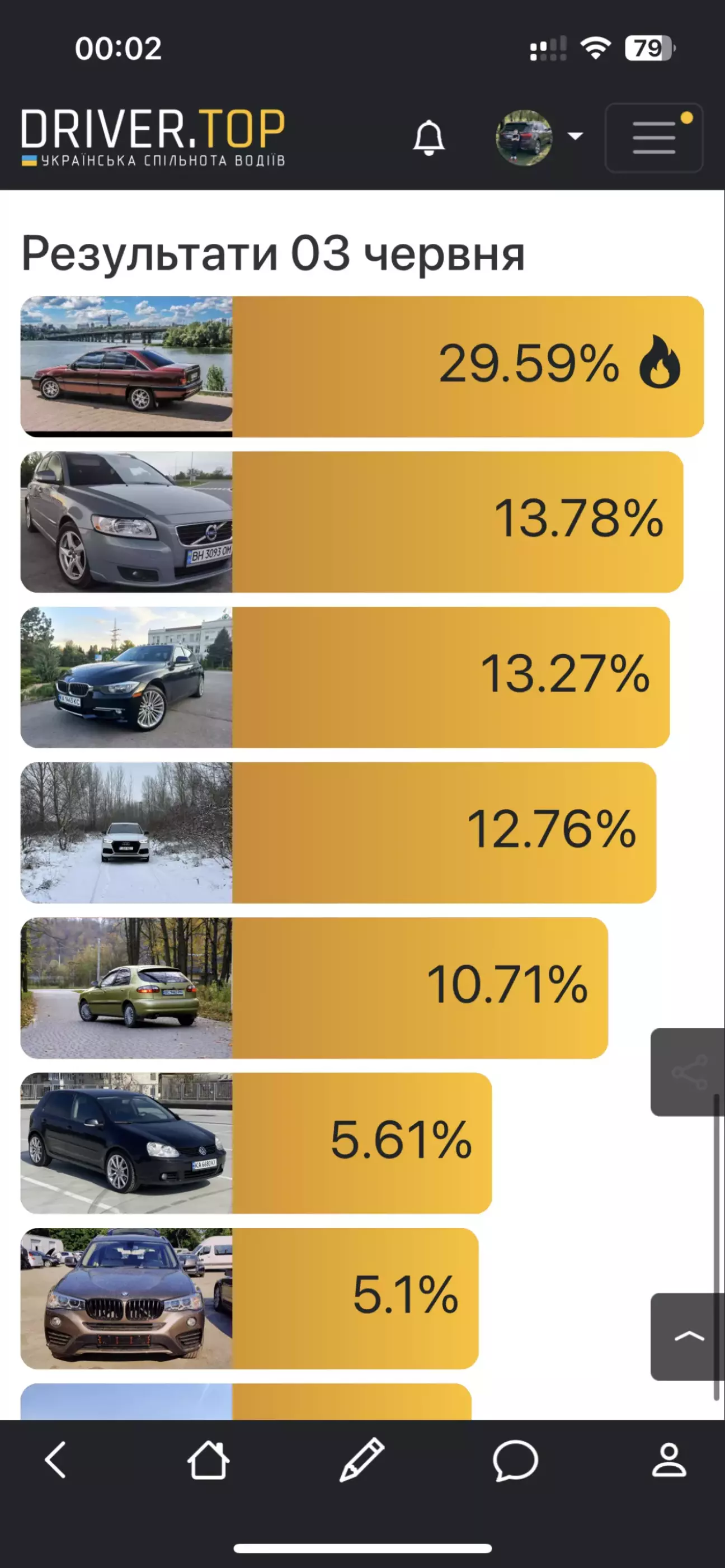Open the 13.78% Volvo result

[351, 522]
